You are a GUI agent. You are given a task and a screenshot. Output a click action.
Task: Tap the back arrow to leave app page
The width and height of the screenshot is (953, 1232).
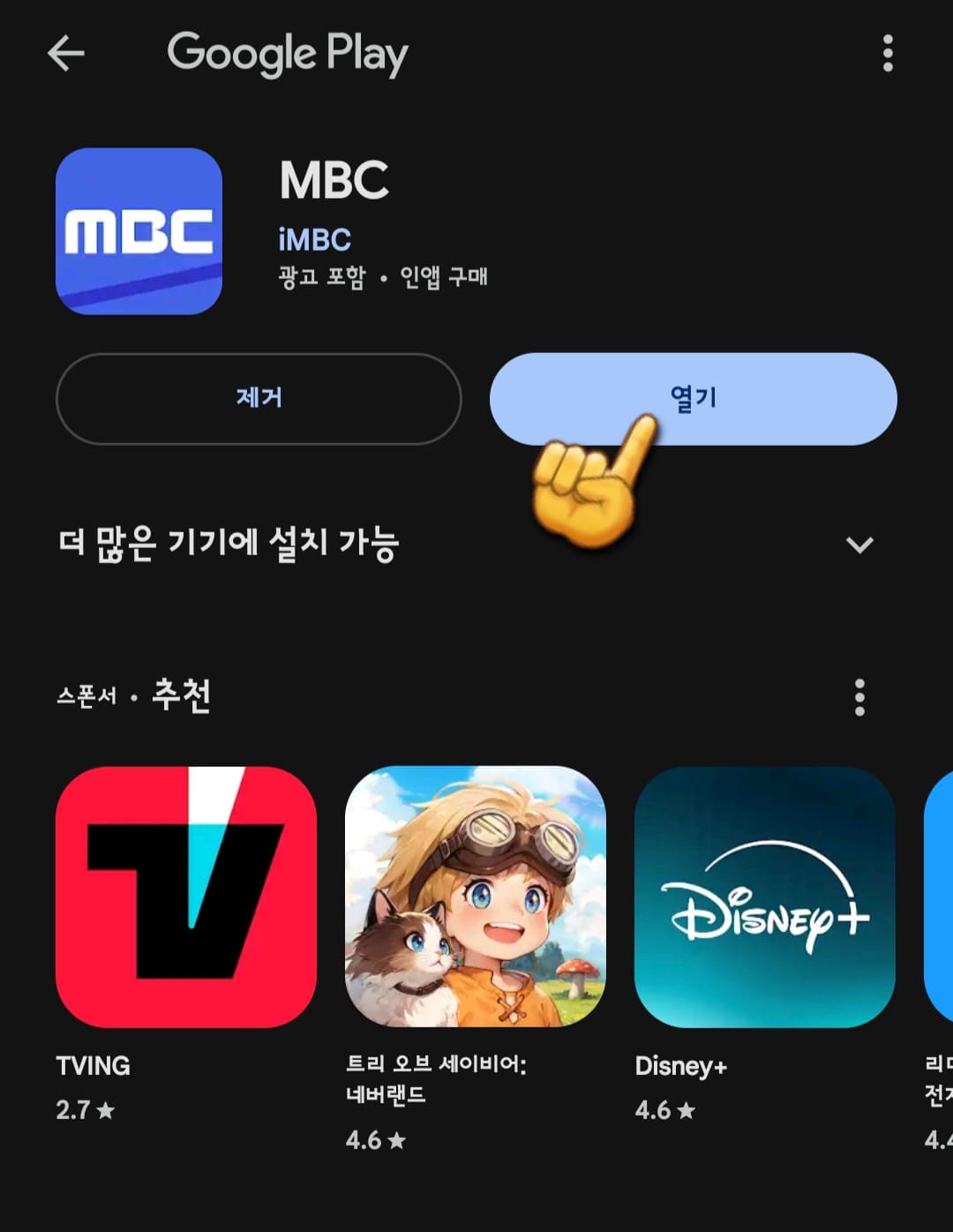tap(66, 53)
